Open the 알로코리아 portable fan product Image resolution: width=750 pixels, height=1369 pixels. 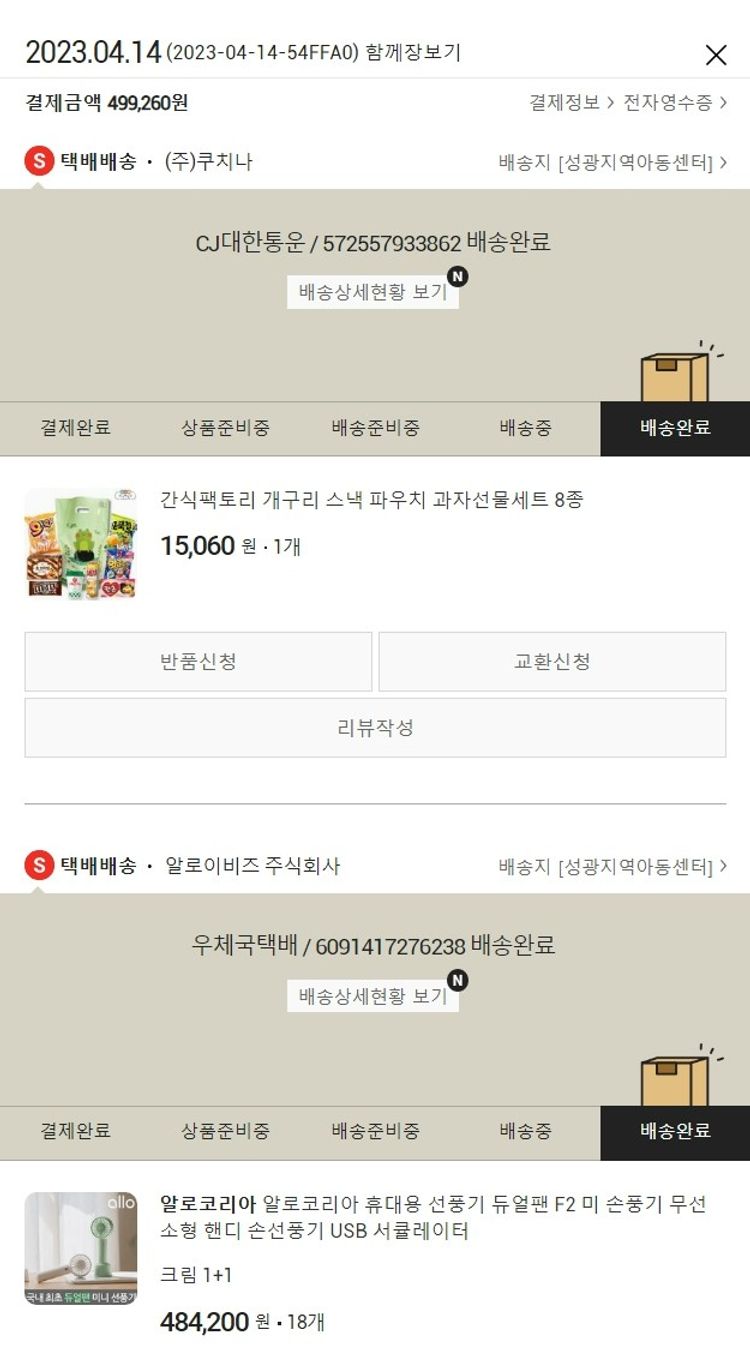[x=433, y=1217]
